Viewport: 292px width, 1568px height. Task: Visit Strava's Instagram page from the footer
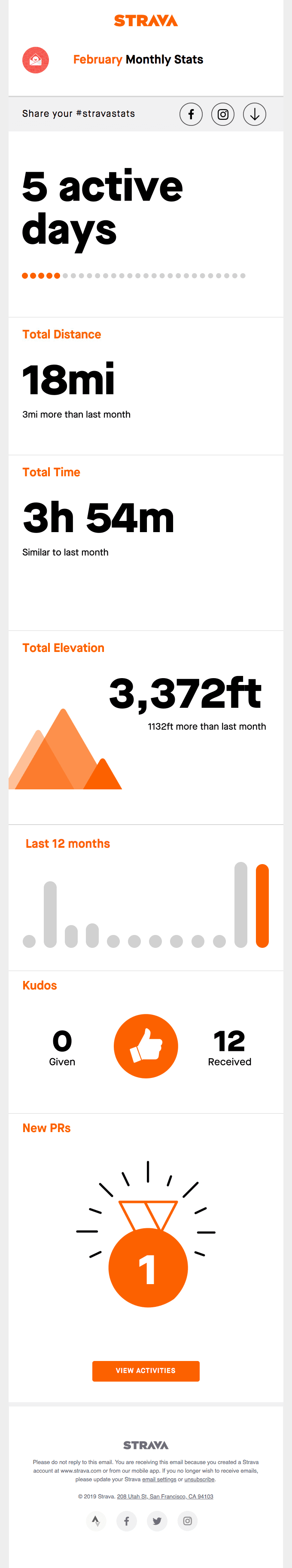click(x=187, y=1520)
